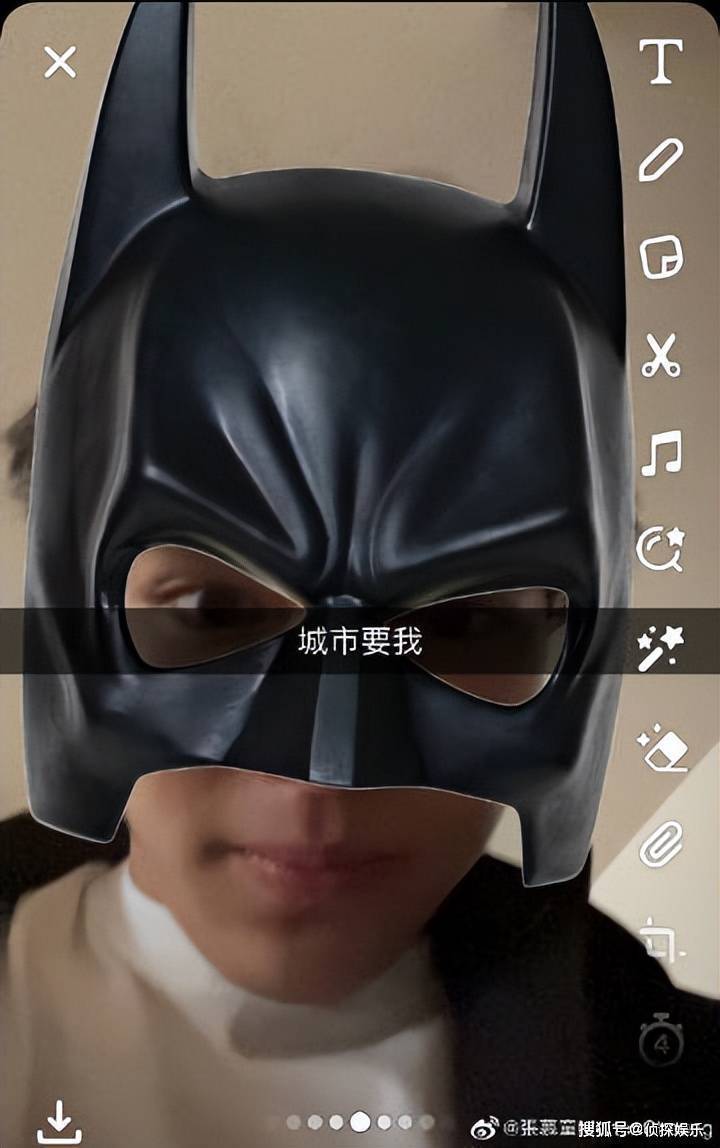Open the sticker picker
720x1148 pixels.
tap(661, 257)
